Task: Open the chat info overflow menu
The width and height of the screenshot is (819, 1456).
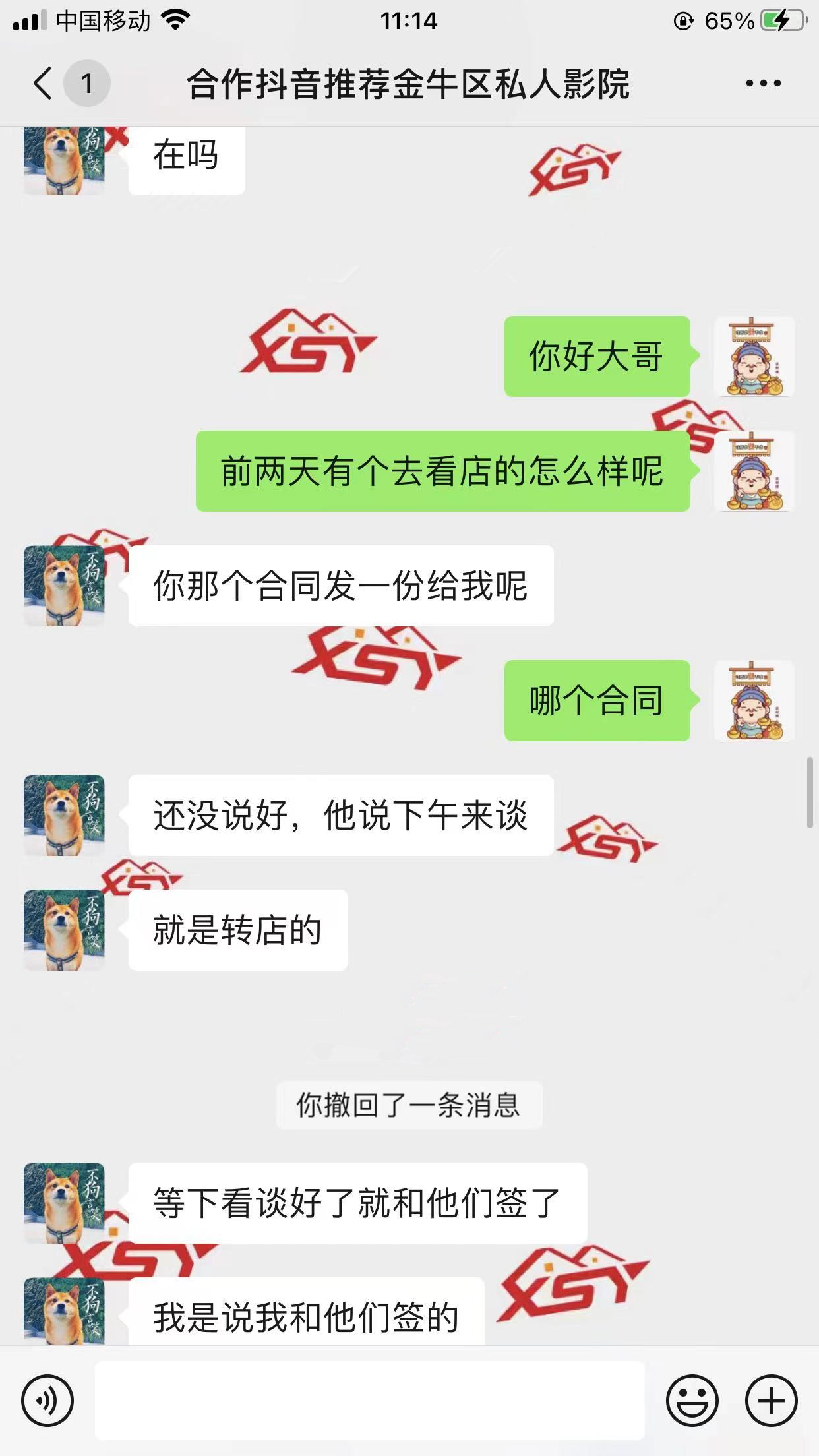Action: point(763,84)
